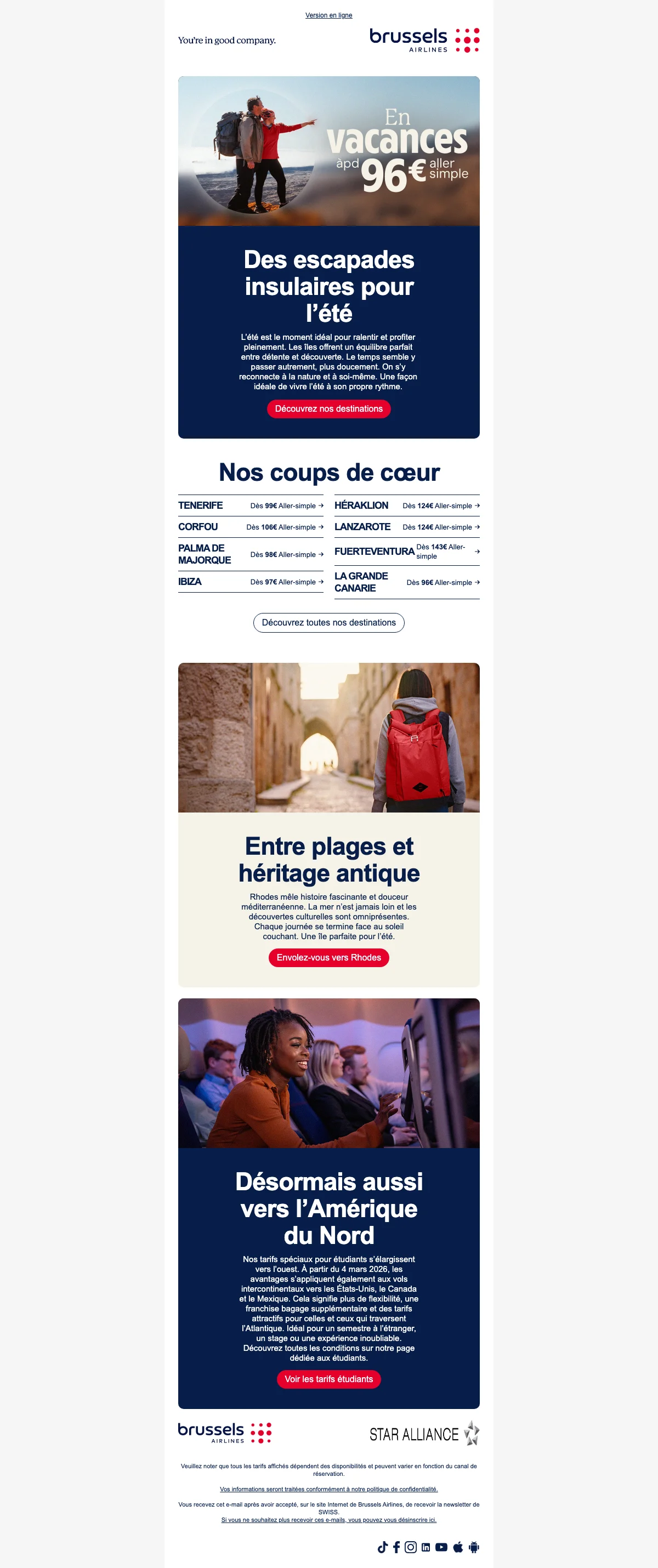
Task: Tap 'Découvrez toutes nos destinations'
Action: coord(328,623)
